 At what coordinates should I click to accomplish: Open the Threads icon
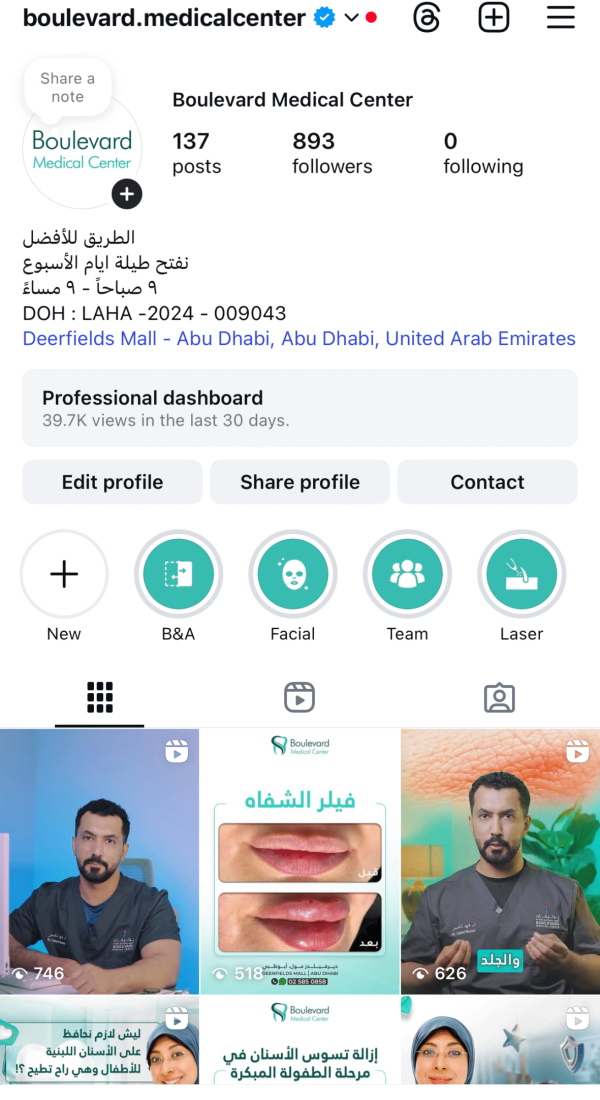click(x=426, y=18)
